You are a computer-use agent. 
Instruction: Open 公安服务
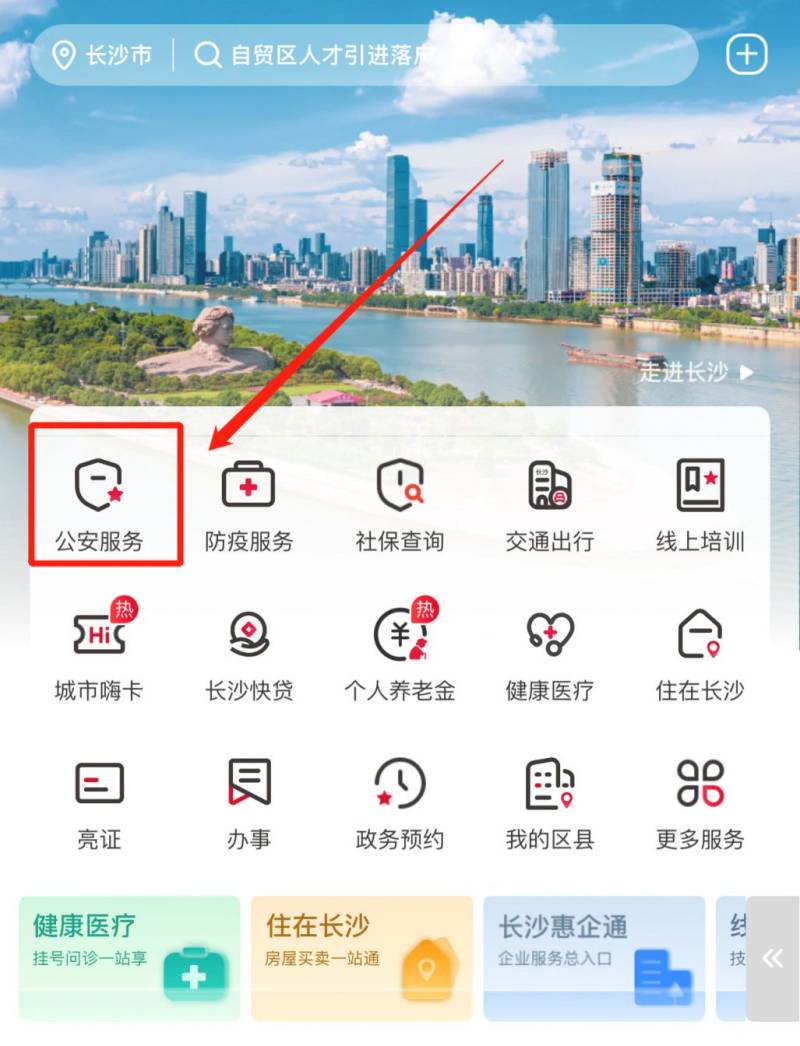99,505
